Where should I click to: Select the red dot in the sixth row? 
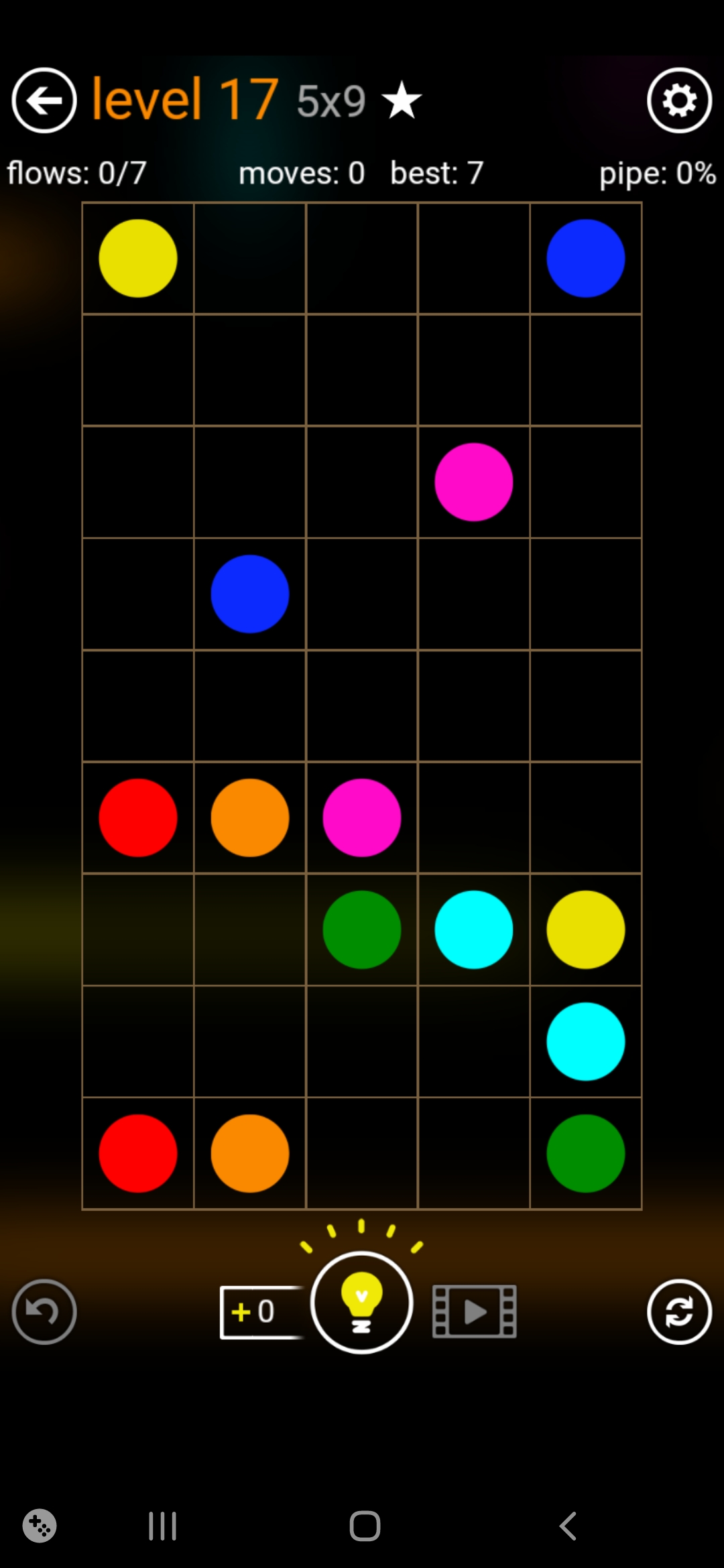(x=138, y=818)
